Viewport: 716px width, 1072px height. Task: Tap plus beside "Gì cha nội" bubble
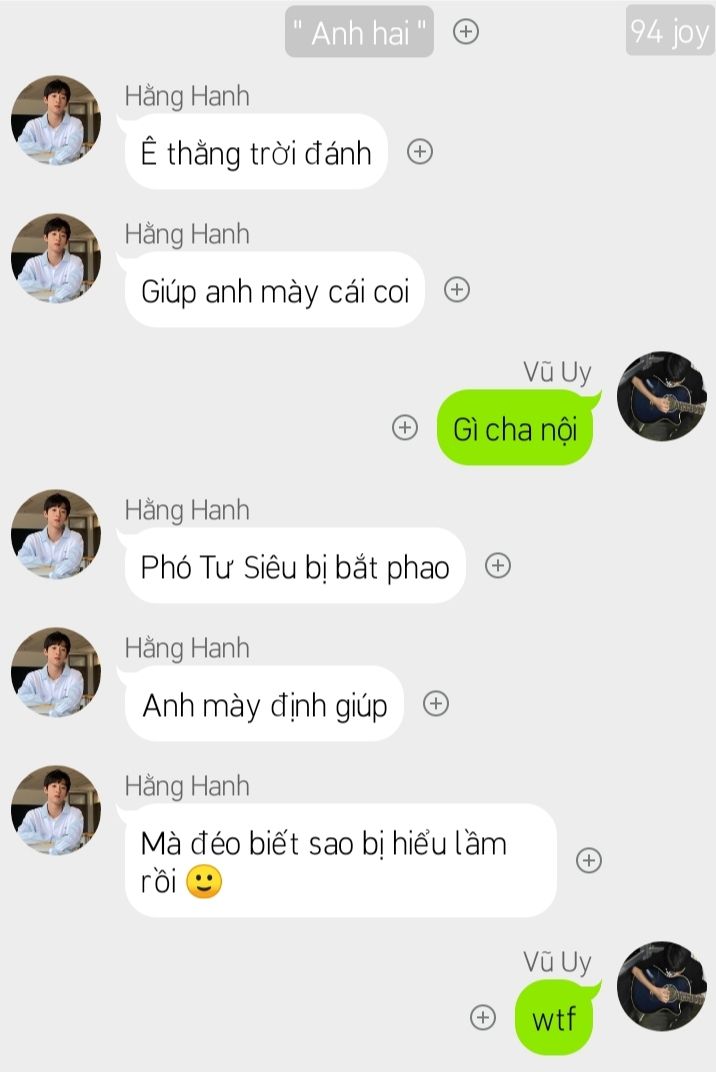[404, 428]
